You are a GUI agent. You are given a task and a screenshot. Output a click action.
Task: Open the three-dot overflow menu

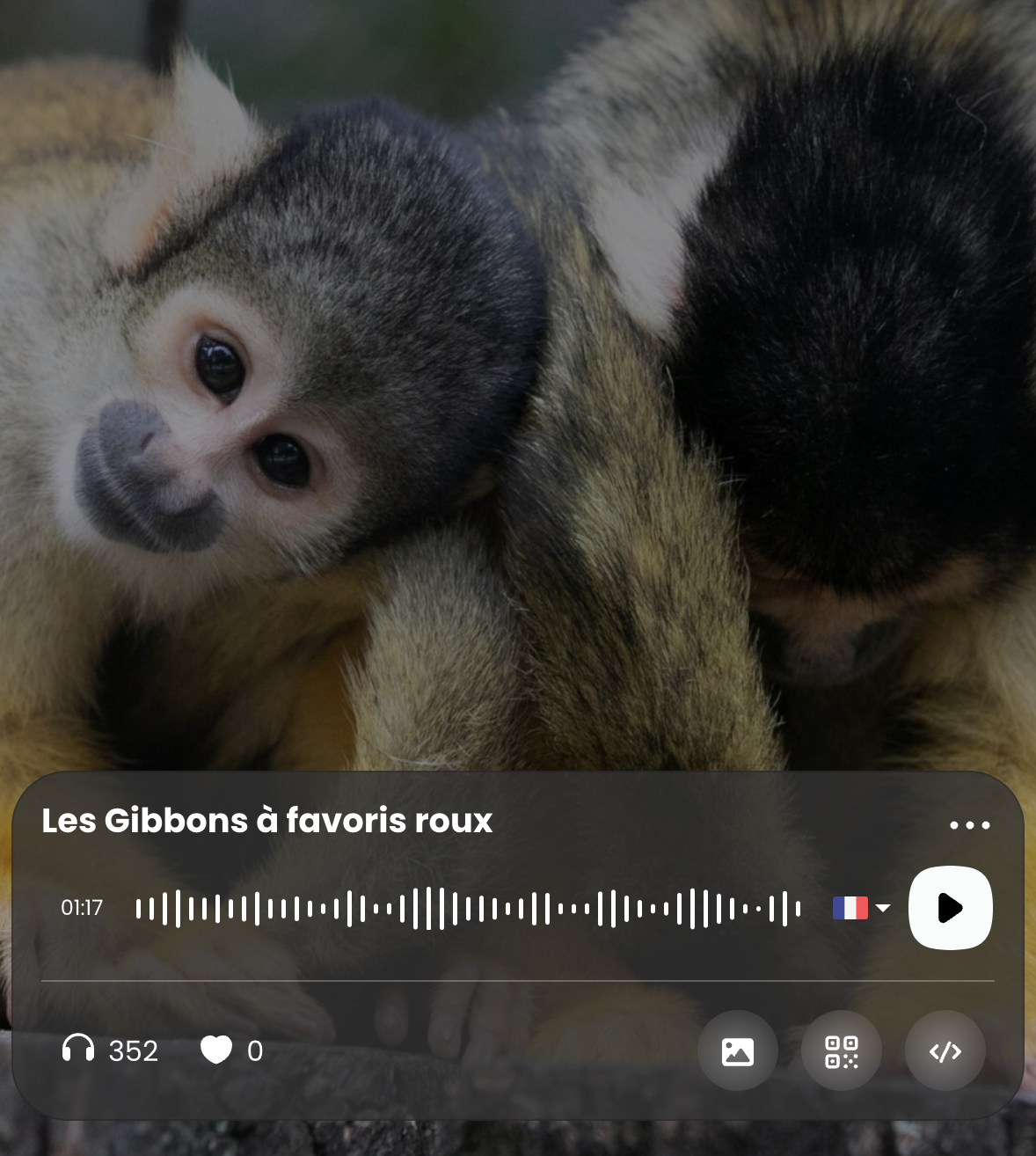[969, 825]
